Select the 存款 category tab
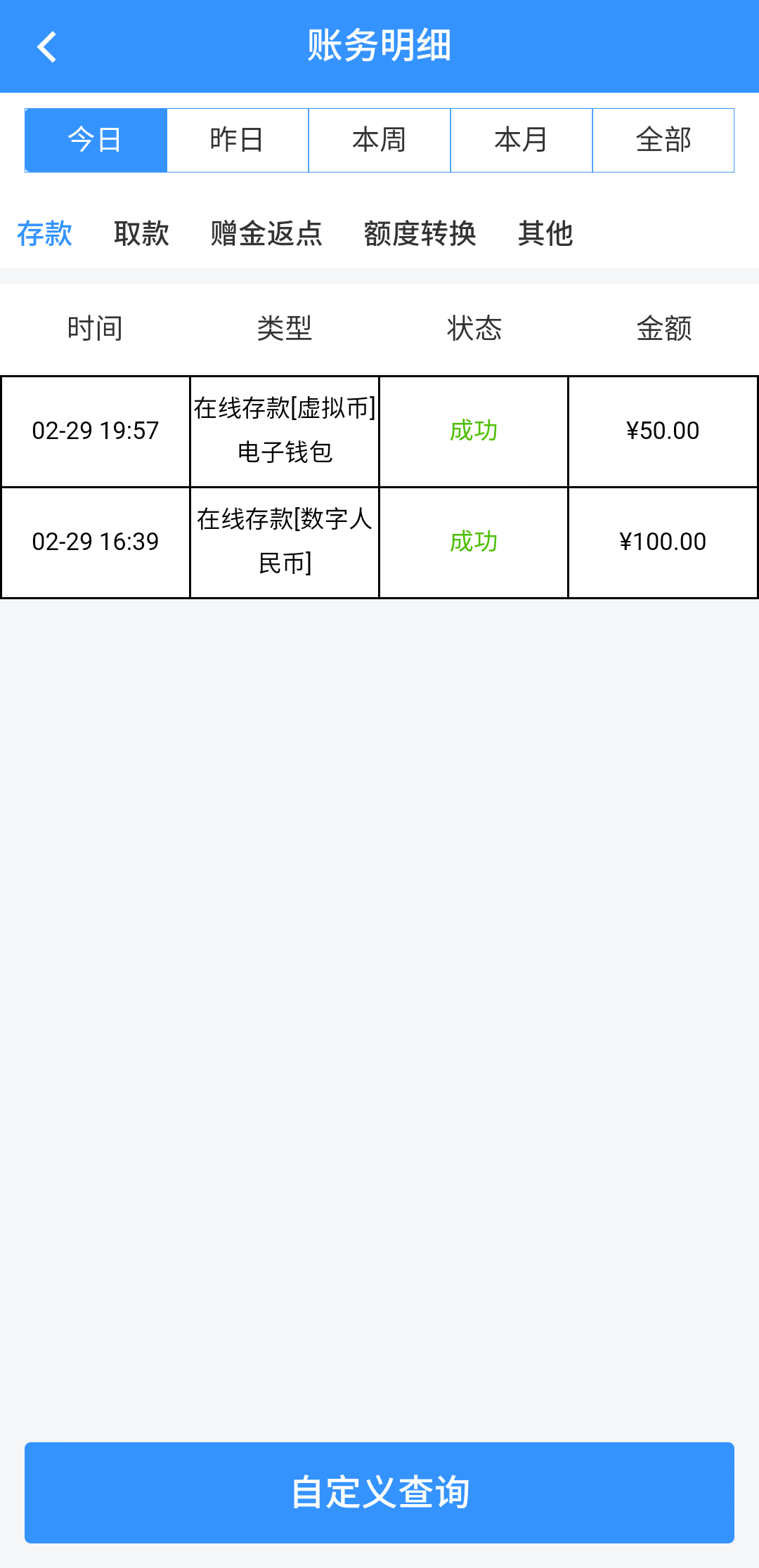Viewport: 759px width, 1568px height. click(x=45, y=234)
